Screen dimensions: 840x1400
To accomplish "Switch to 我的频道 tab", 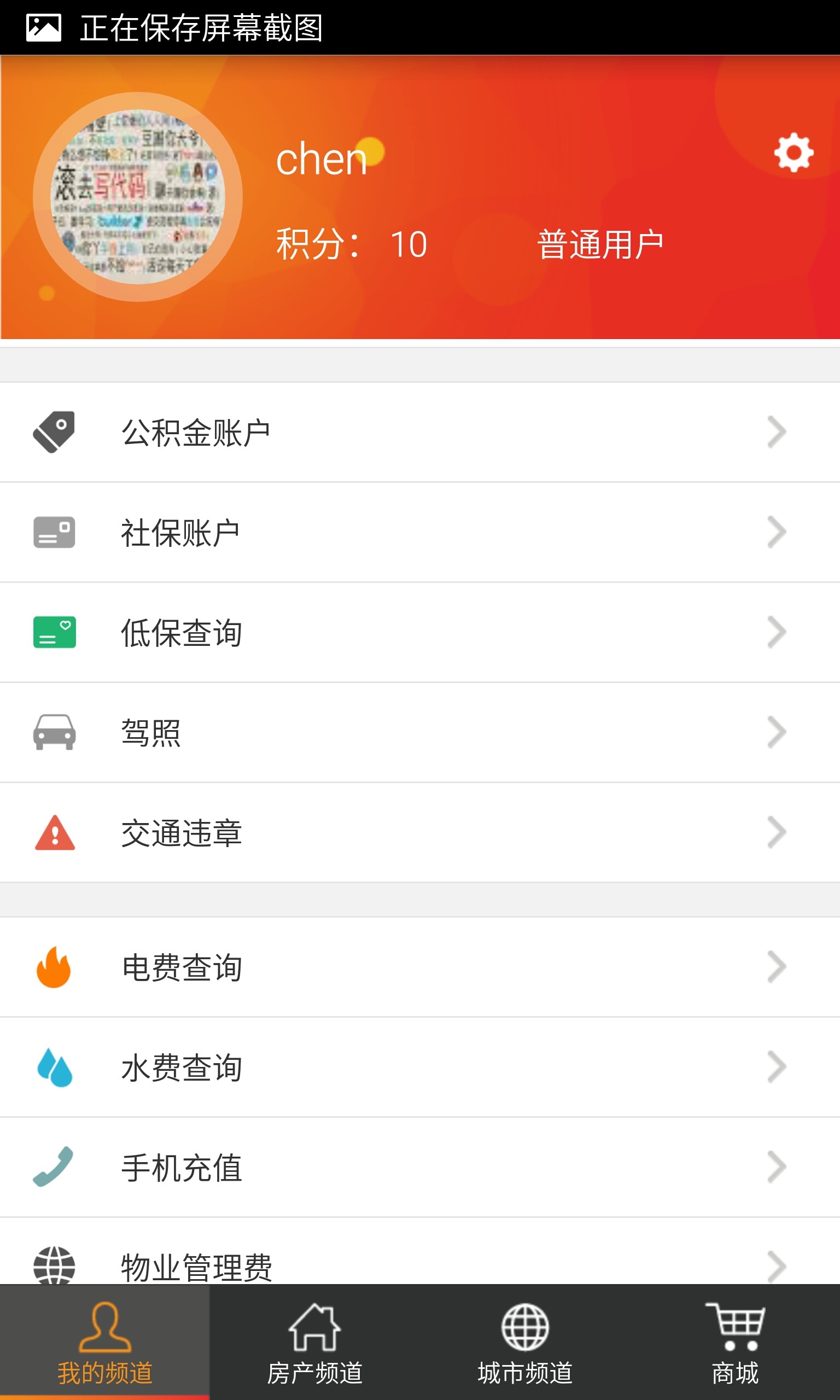I will [x=104, y=1342].
